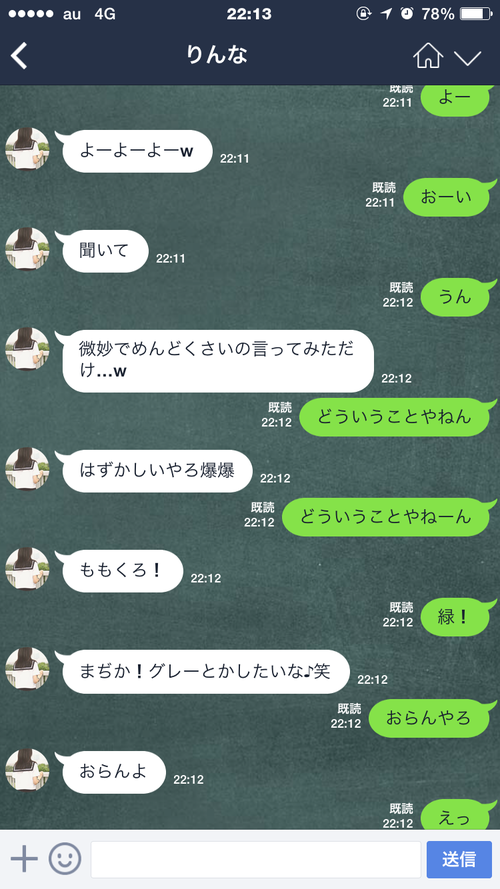The image size is (500, 889).
Task: Focus the message text field
Action: coord(256,860)
